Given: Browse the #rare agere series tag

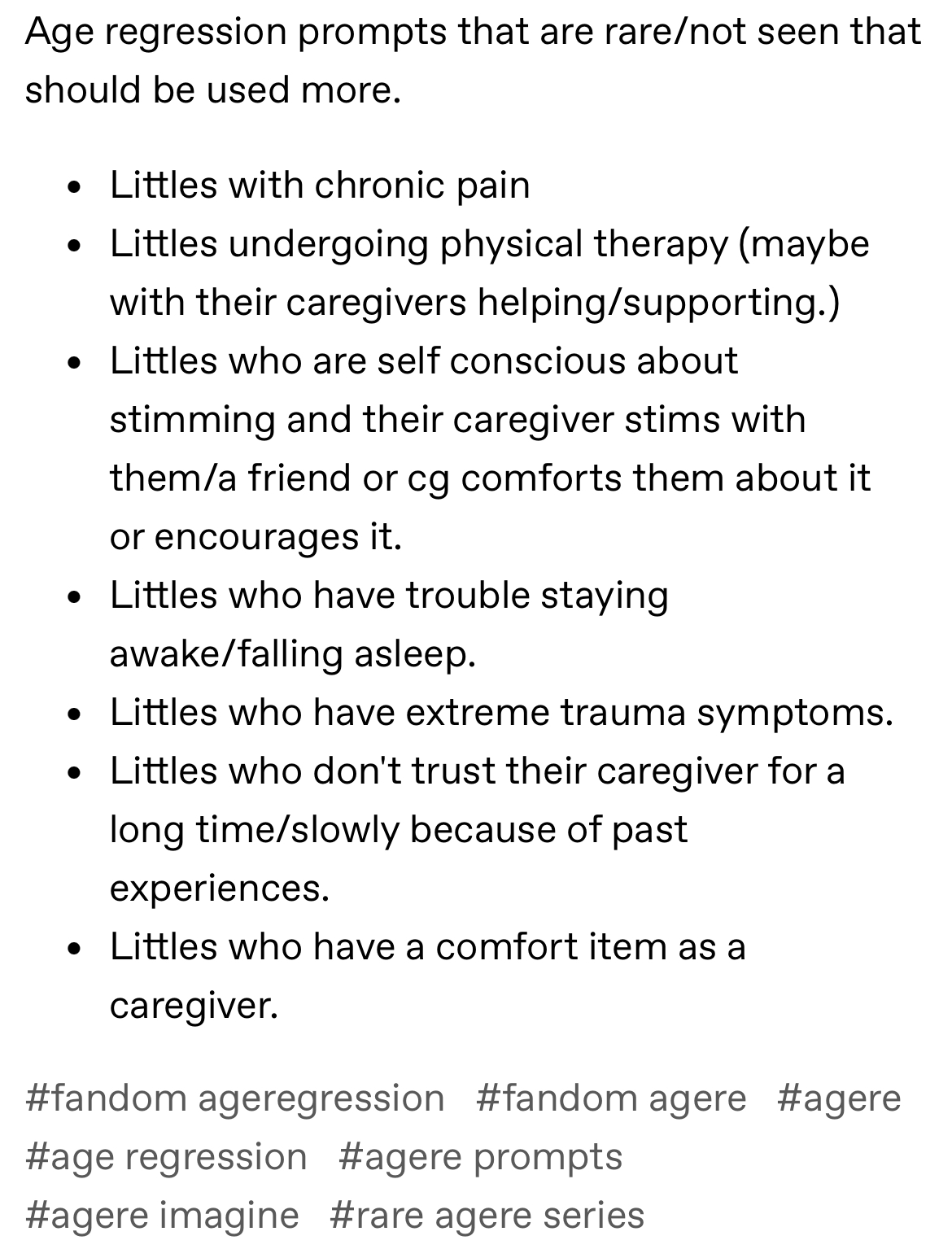Looking at the screenshot, I should (x=487, y=1216).
